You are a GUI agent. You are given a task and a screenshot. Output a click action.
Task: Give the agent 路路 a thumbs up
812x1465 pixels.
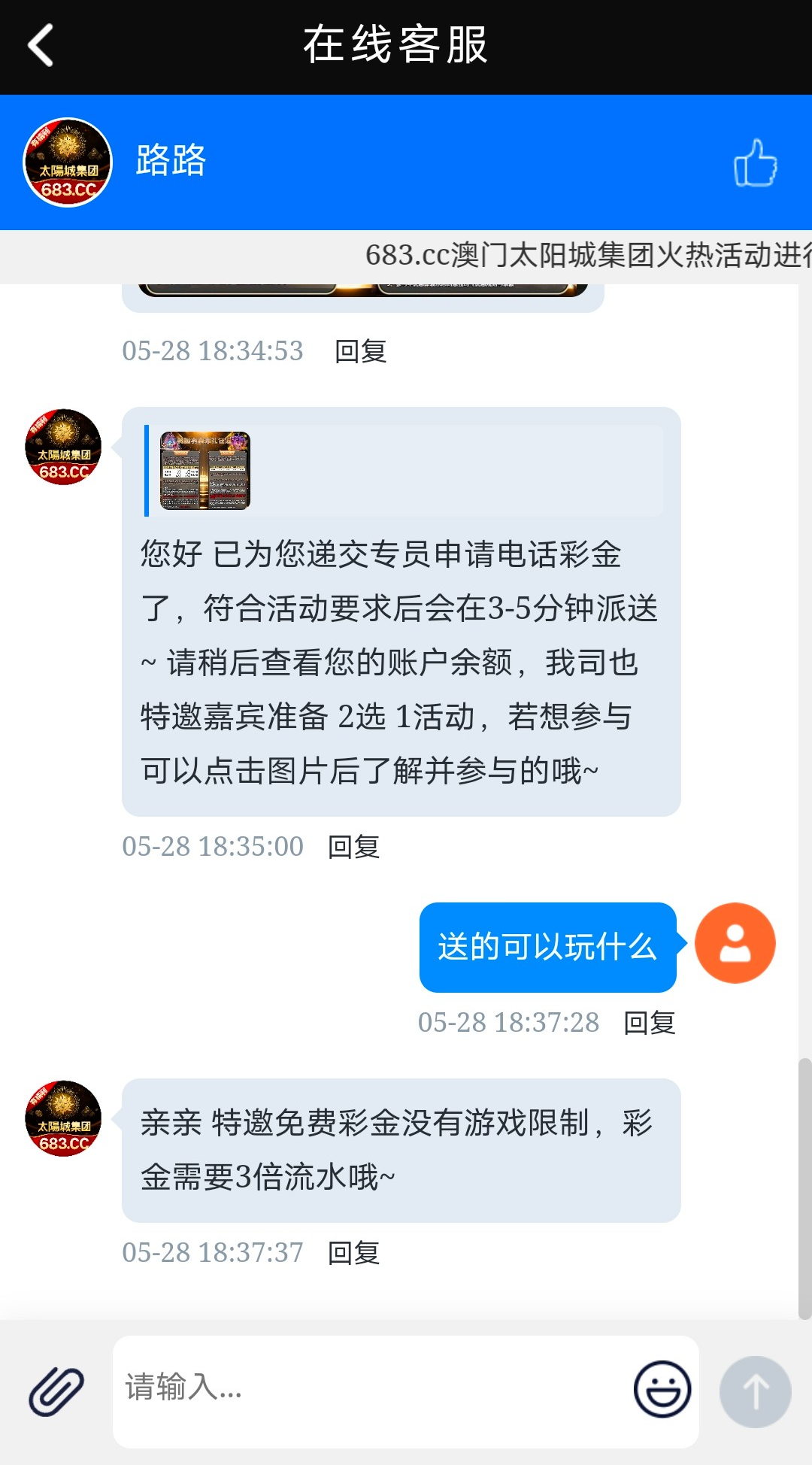[x=755, y=162]
